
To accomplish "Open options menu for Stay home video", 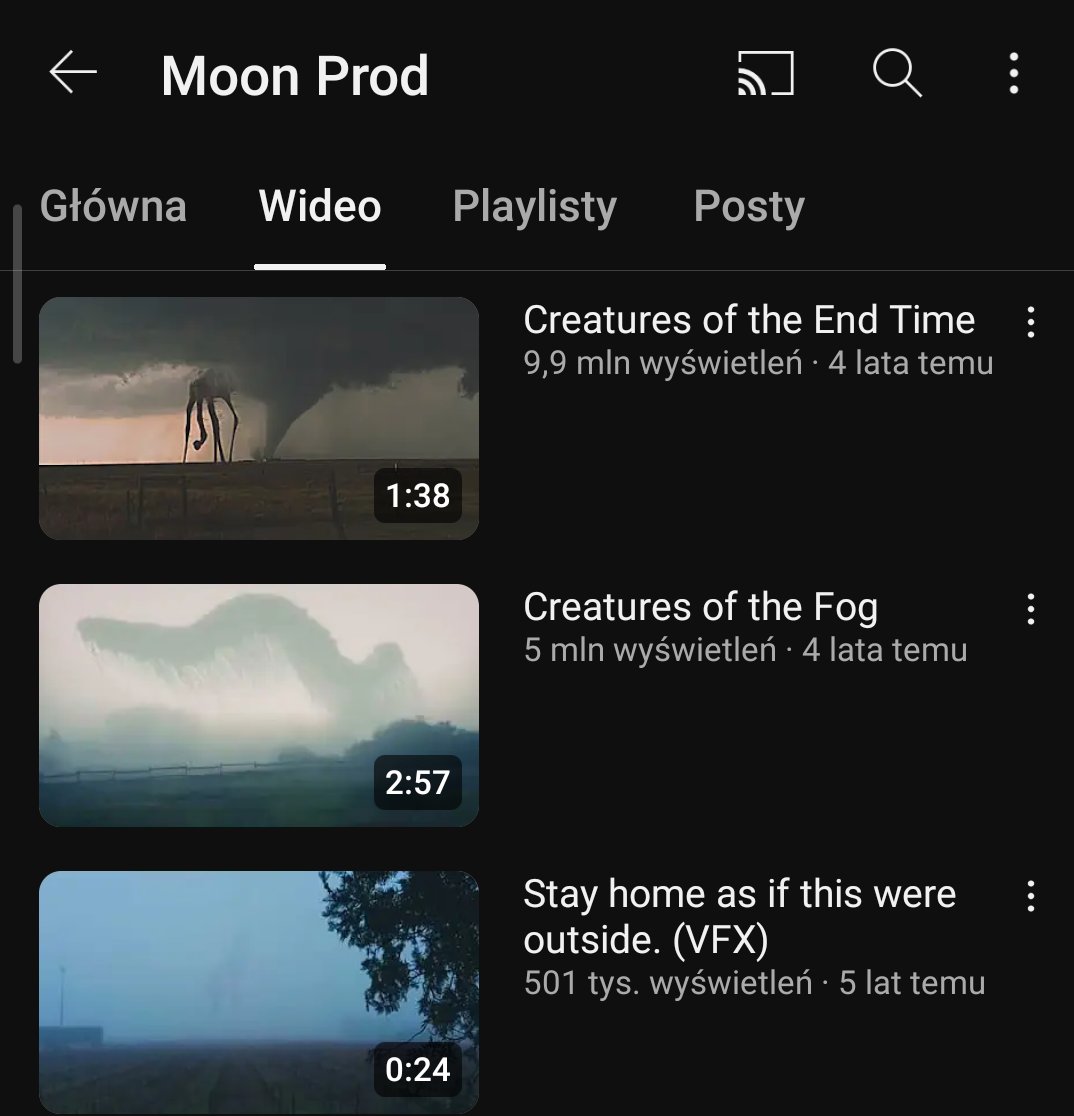I will [x=1031, y=897].
